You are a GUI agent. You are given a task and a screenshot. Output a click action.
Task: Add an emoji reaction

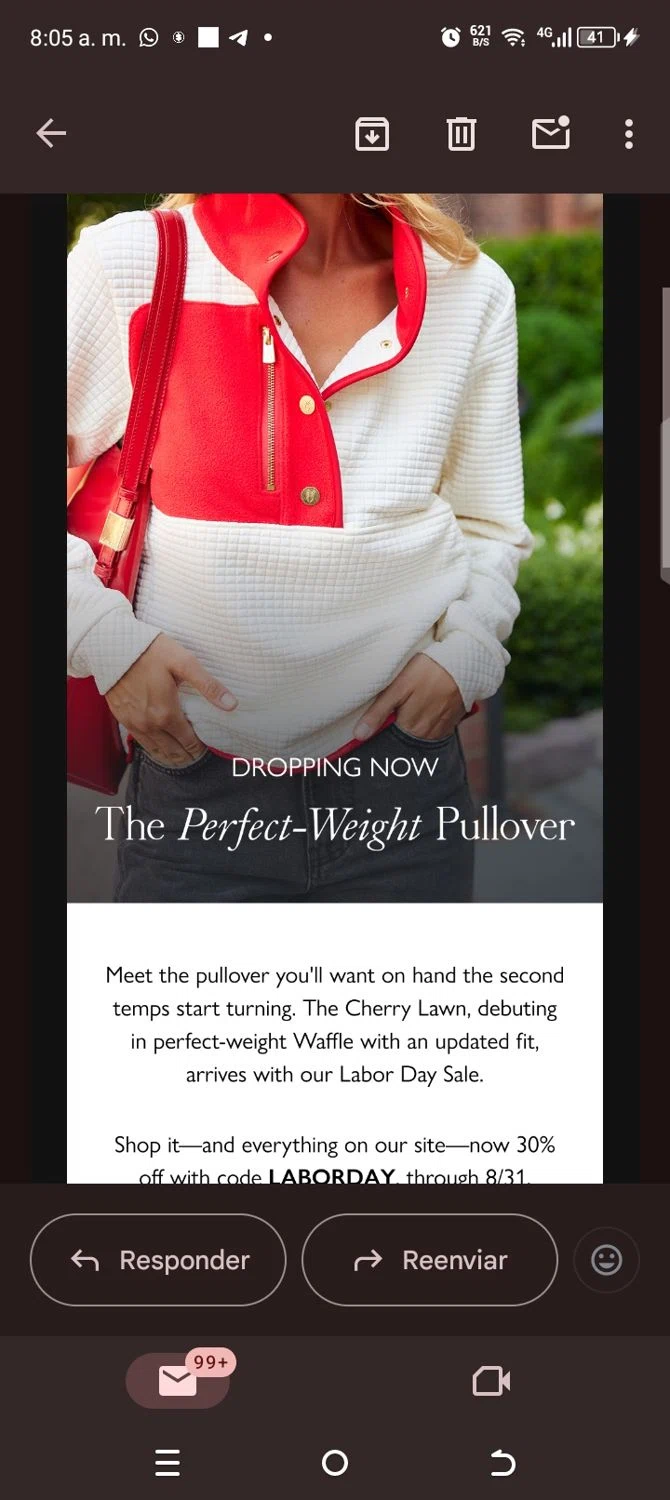[x=606, y=1260]
